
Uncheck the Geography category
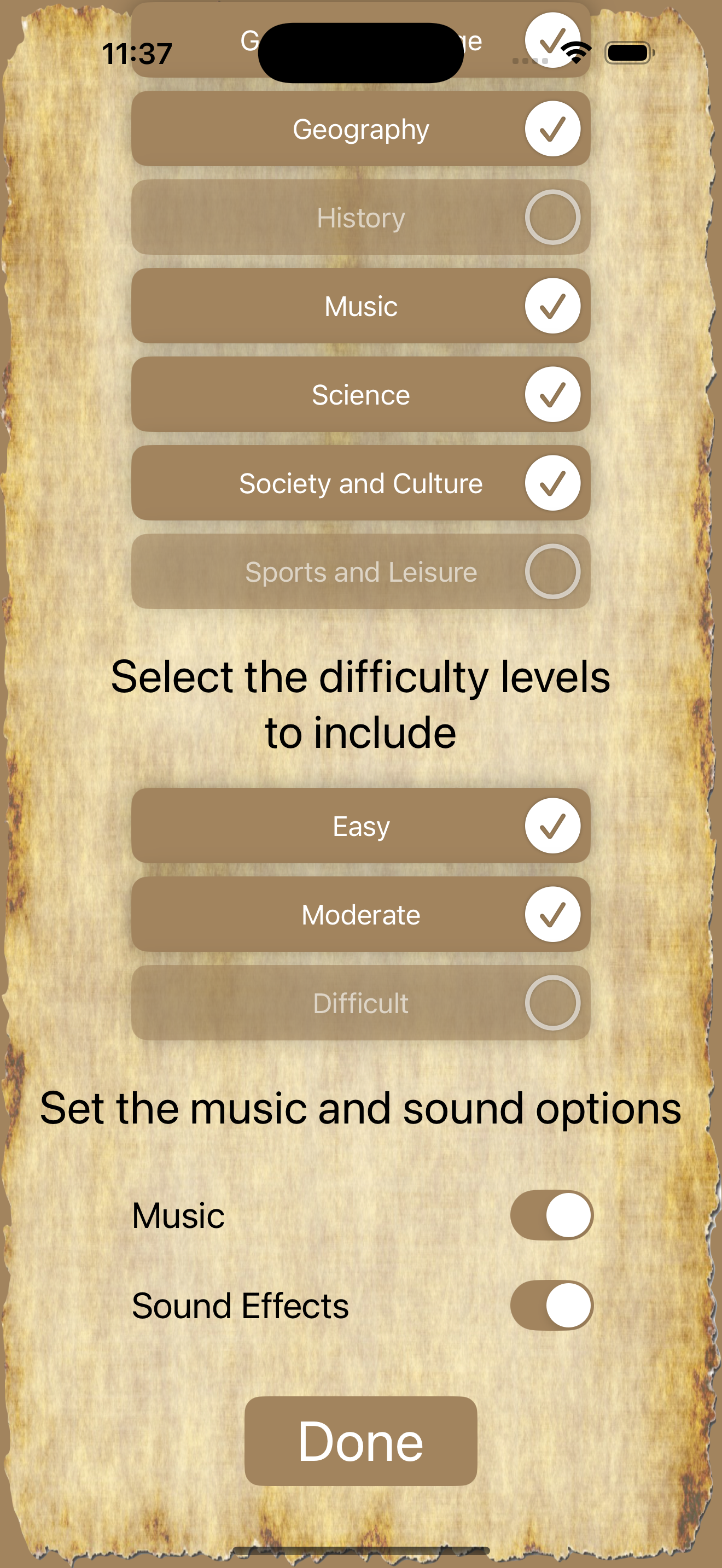point(552,128)
